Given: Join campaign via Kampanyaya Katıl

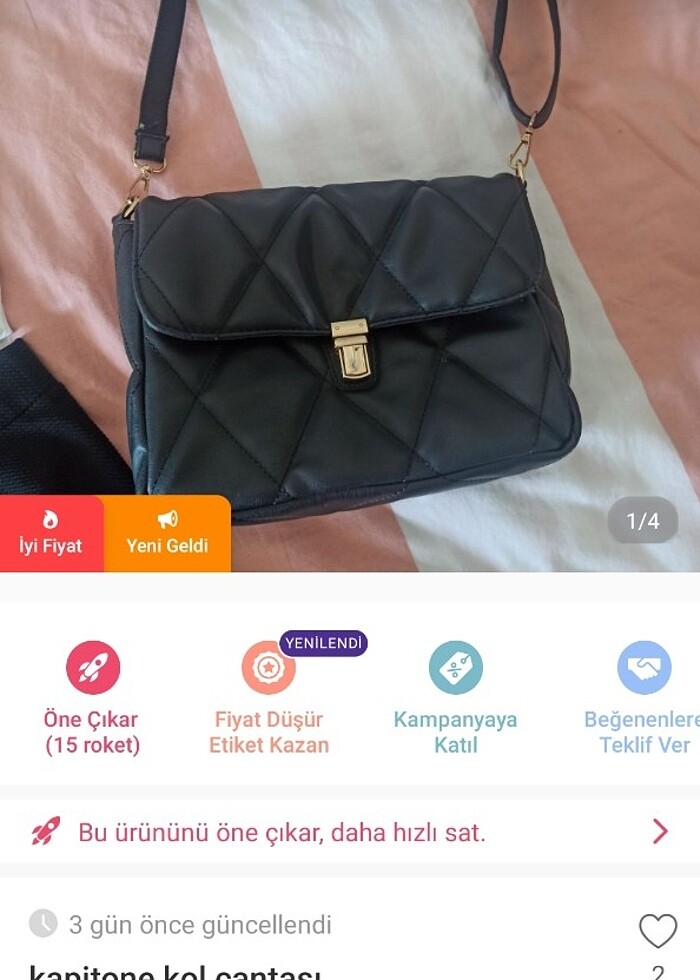Looking at the screenshot, I should coord(455,697).
